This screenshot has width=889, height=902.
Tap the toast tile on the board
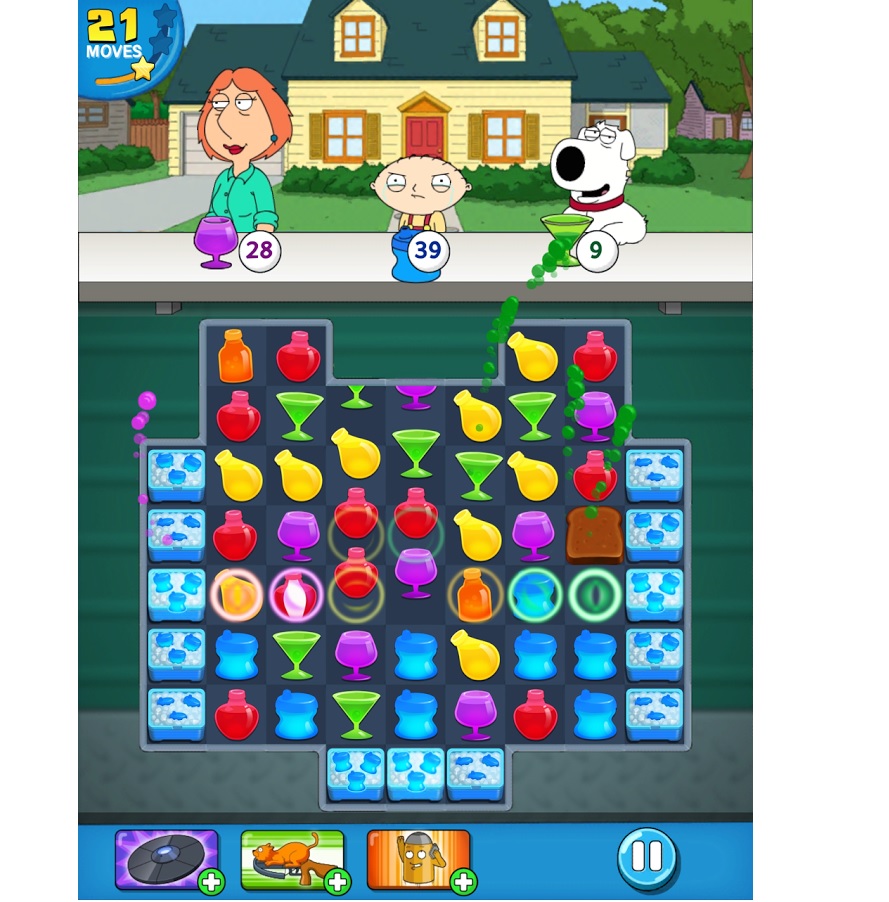tap(595, 535)
